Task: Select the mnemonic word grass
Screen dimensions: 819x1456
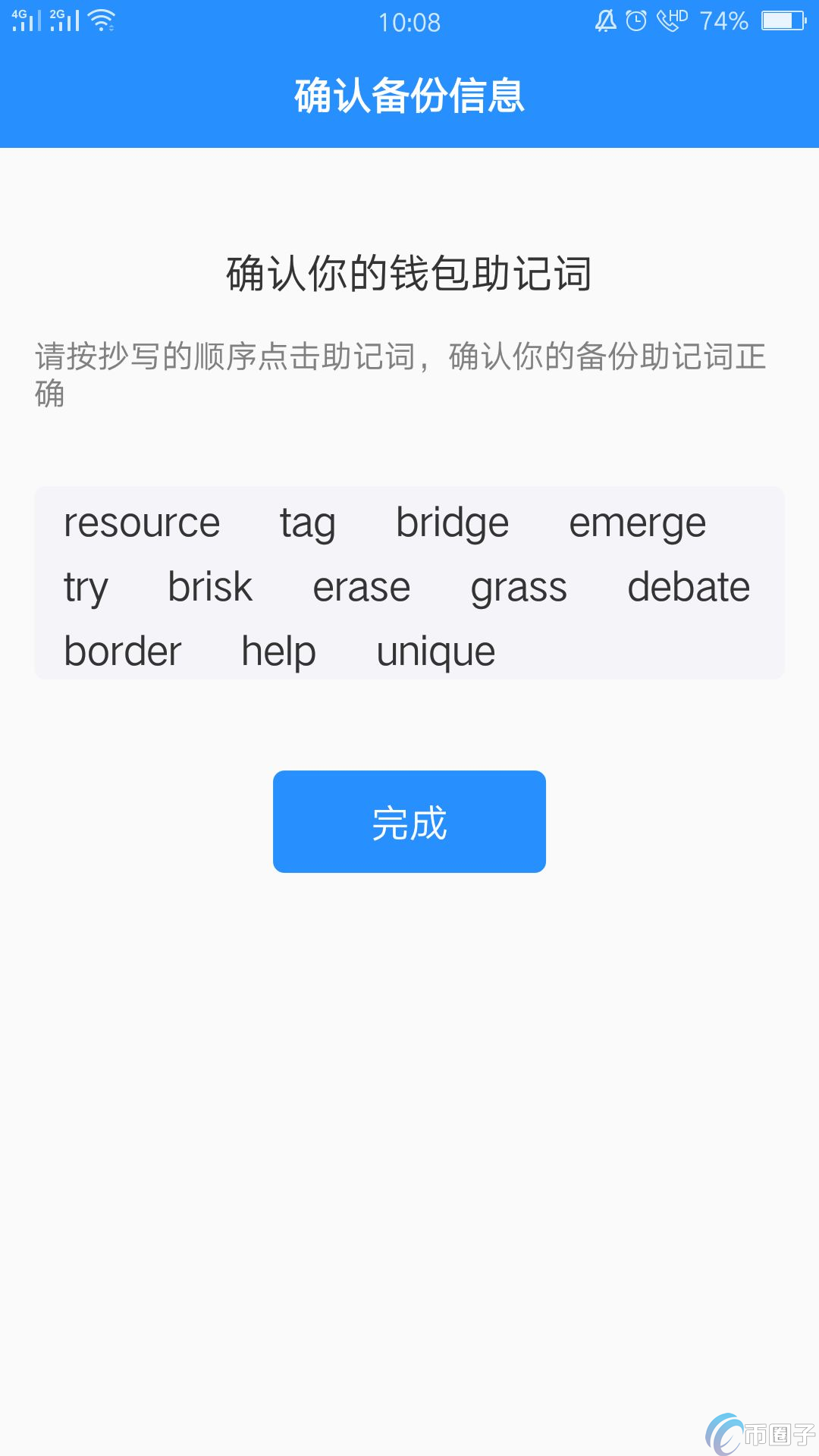Action: [x=519, y=586]
